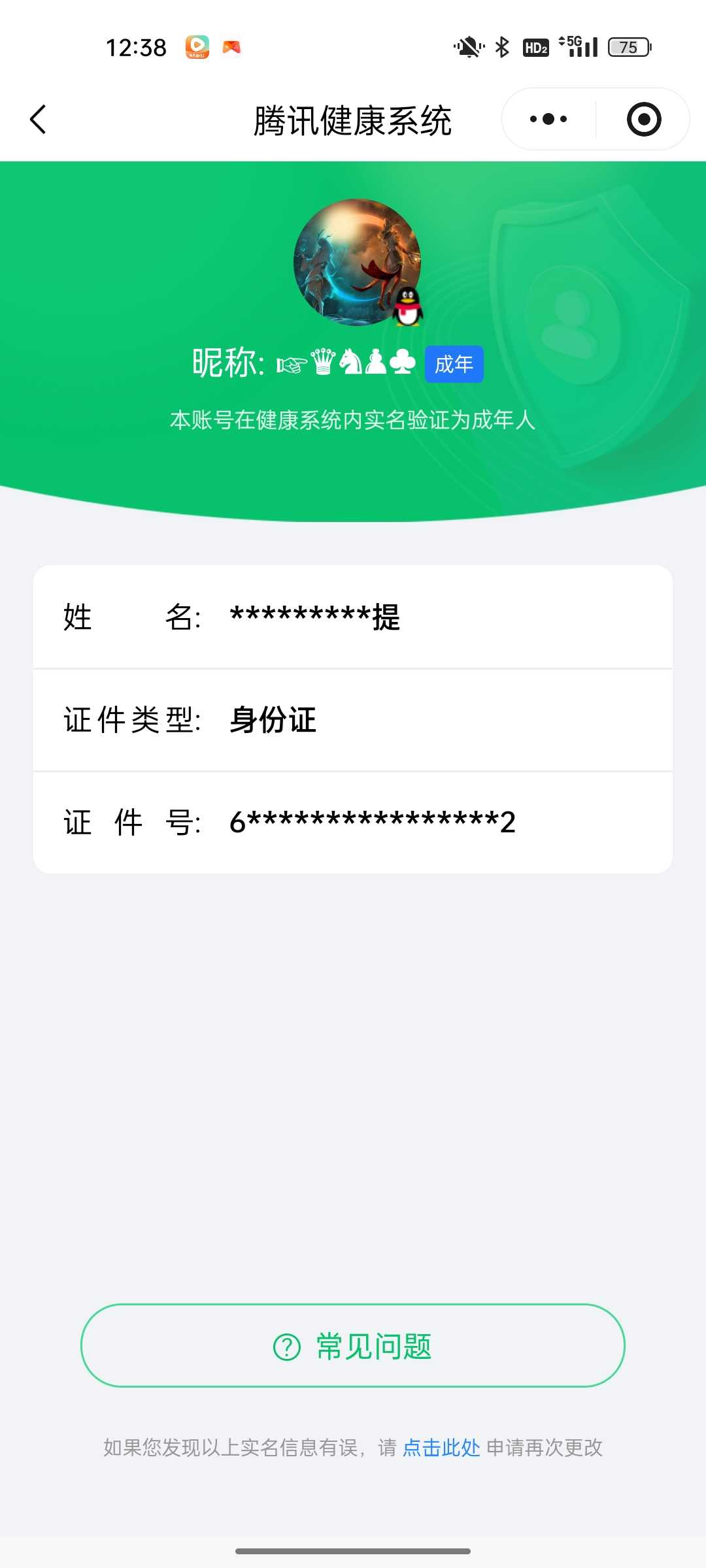Image resolution: width=706 pixels, height=1568 pixels.
Task: Tap the HD2 indicator in the status bar
Action: tap(535, 47)
